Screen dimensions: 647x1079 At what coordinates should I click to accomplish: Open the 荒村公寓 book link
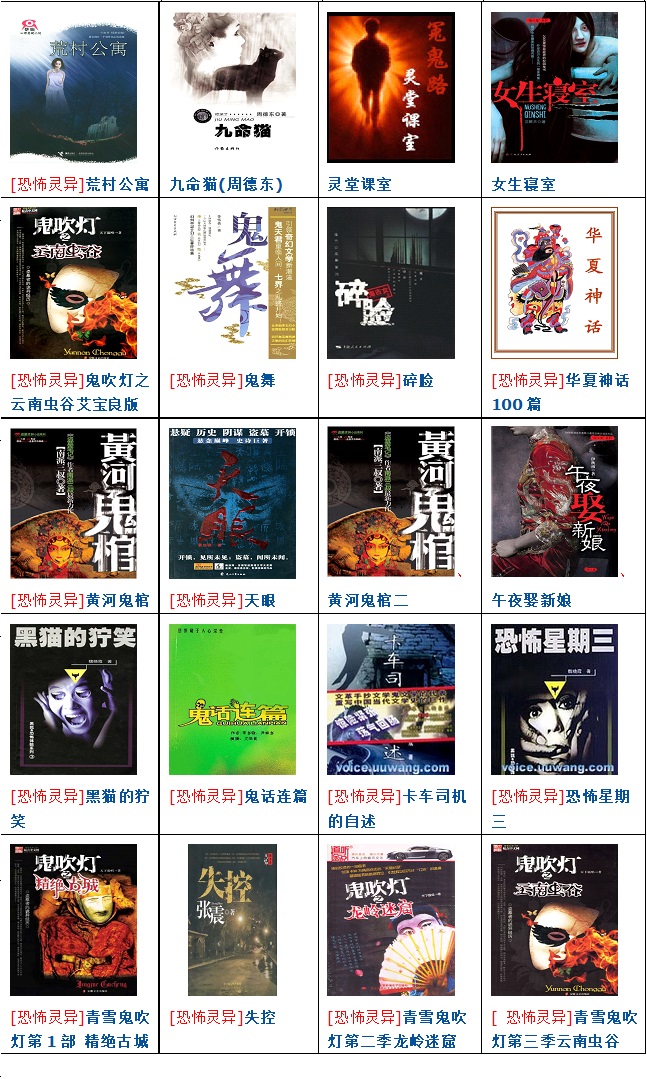(x=80, y=184)
